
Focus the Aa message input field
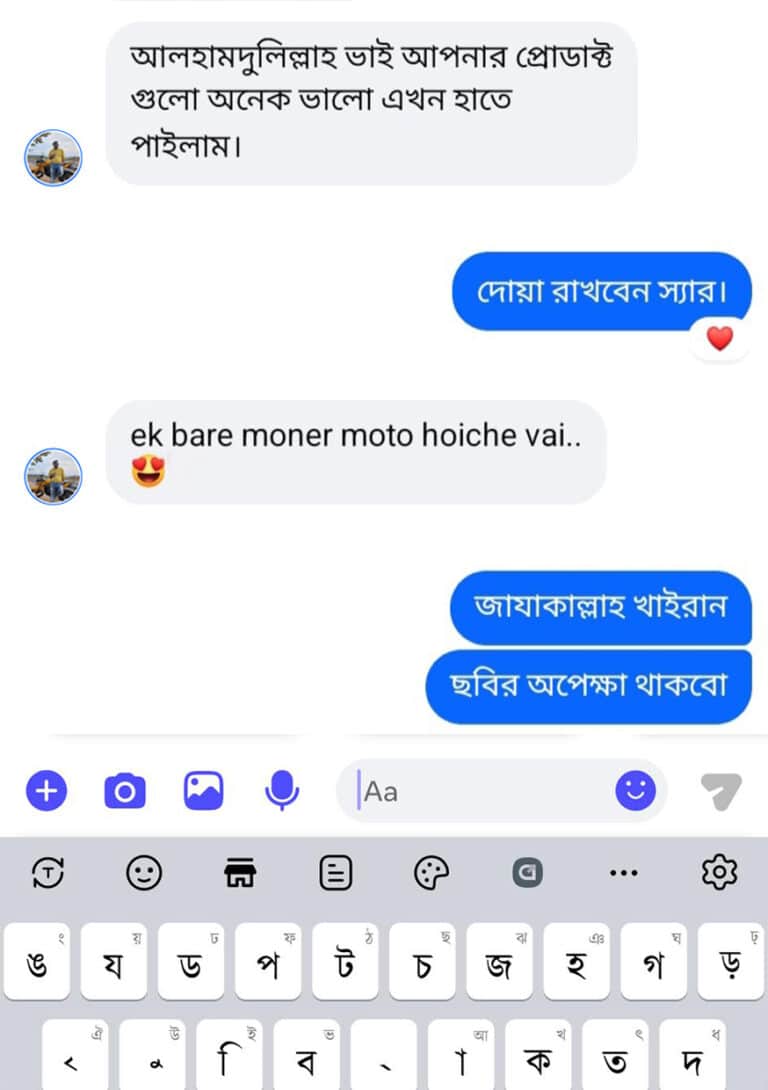[480, 792]
